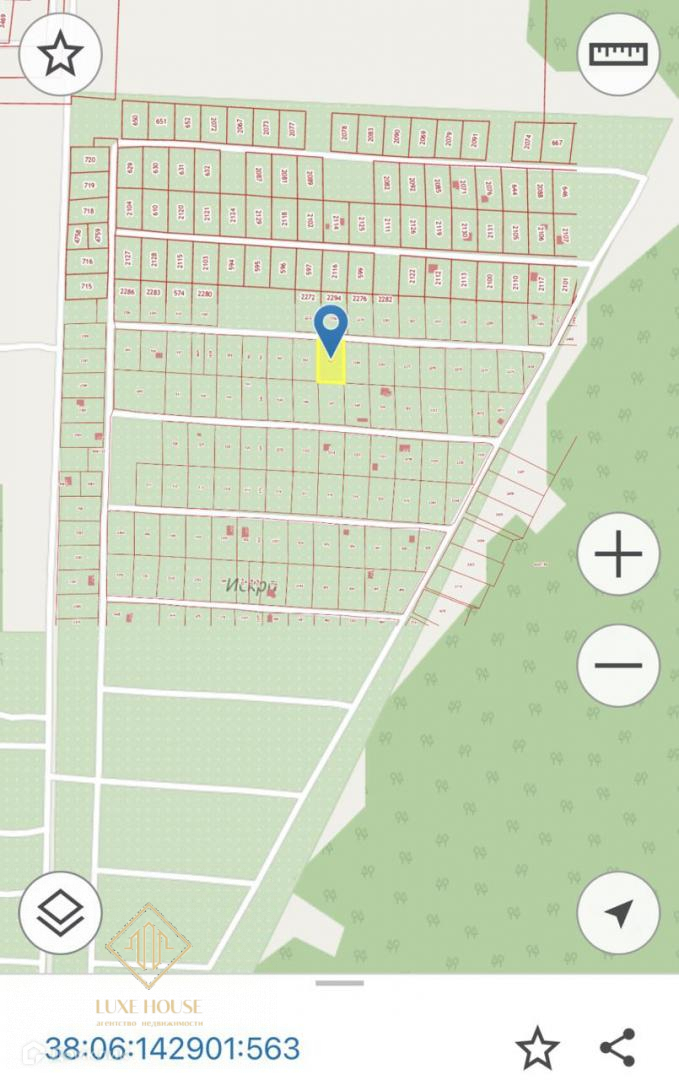
Task: Add parcel 38:06:142901:563 to favorites
Action: pos(537,1047)
